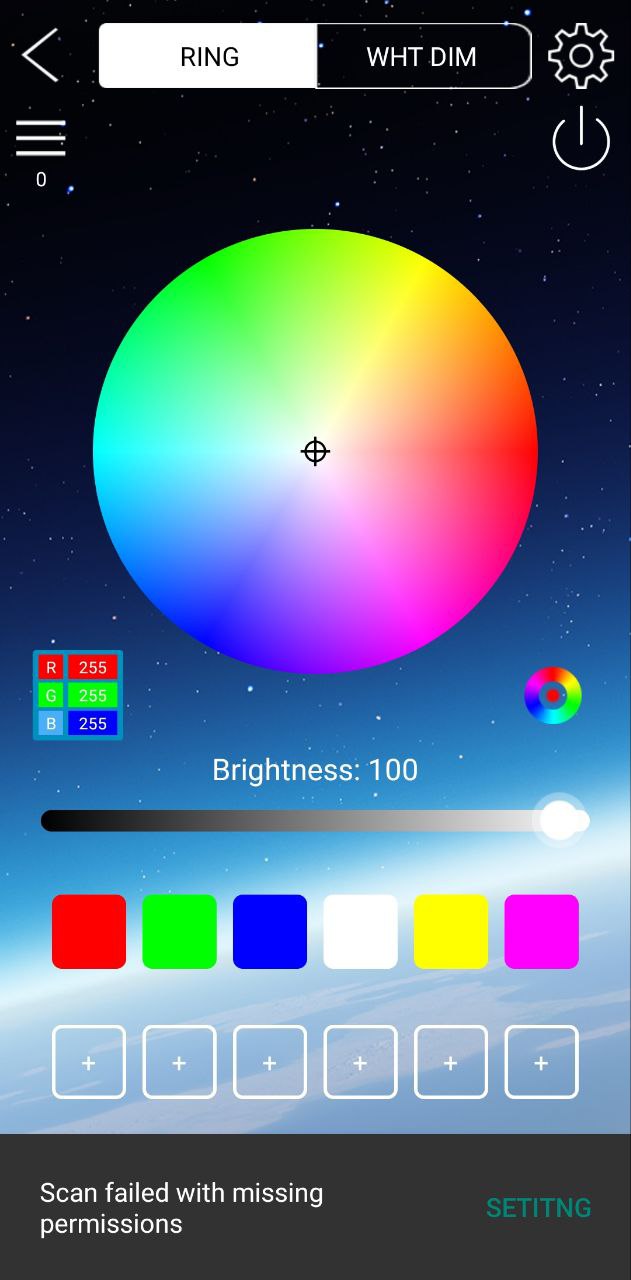Screen dimensions: 631x1280
Task: Tap the center of the color wheel
Action: click(x=315, y=452)
